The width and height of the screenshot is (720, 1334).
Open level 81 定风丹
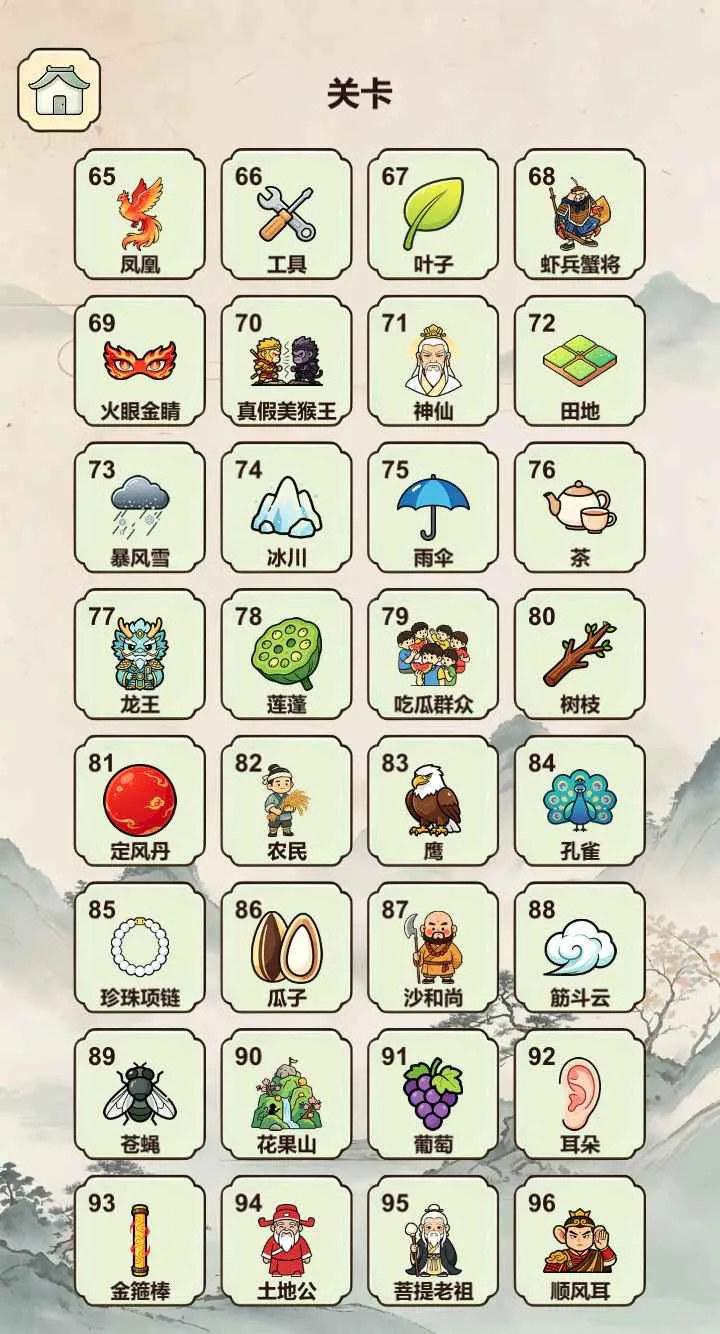140,801
